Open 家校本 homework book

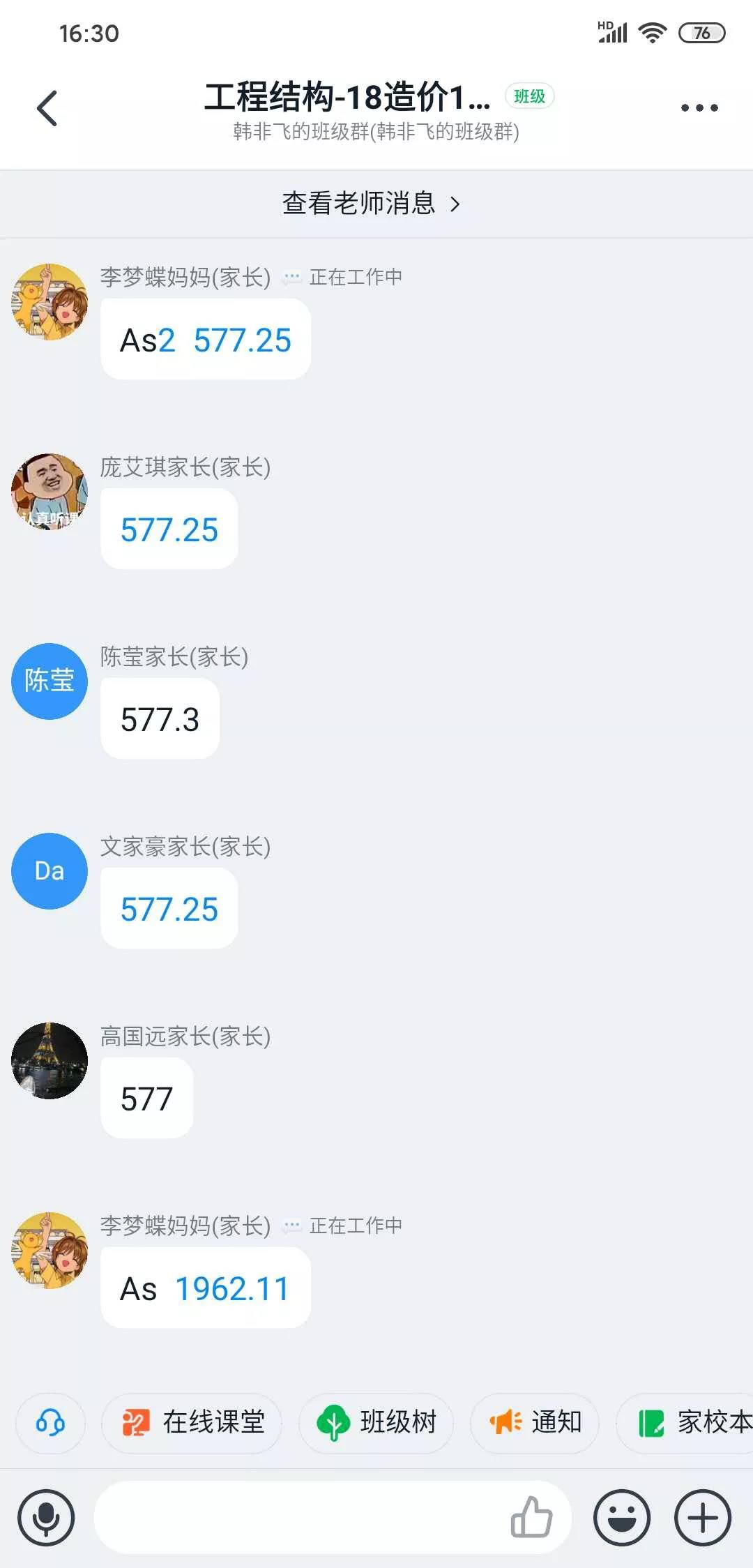[x=690, y=1422]
